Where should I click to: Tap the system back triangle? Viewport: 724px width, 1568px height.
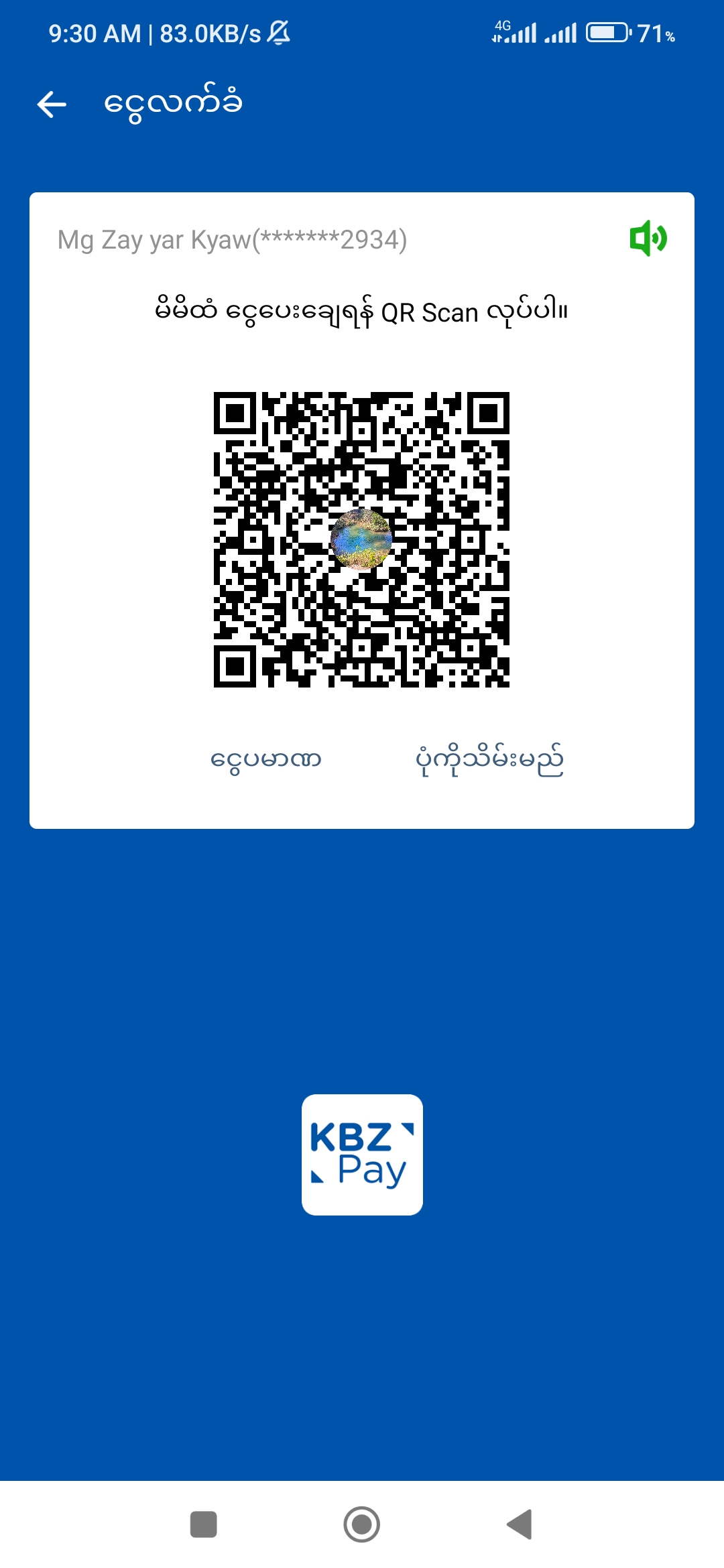[520, 1524]
